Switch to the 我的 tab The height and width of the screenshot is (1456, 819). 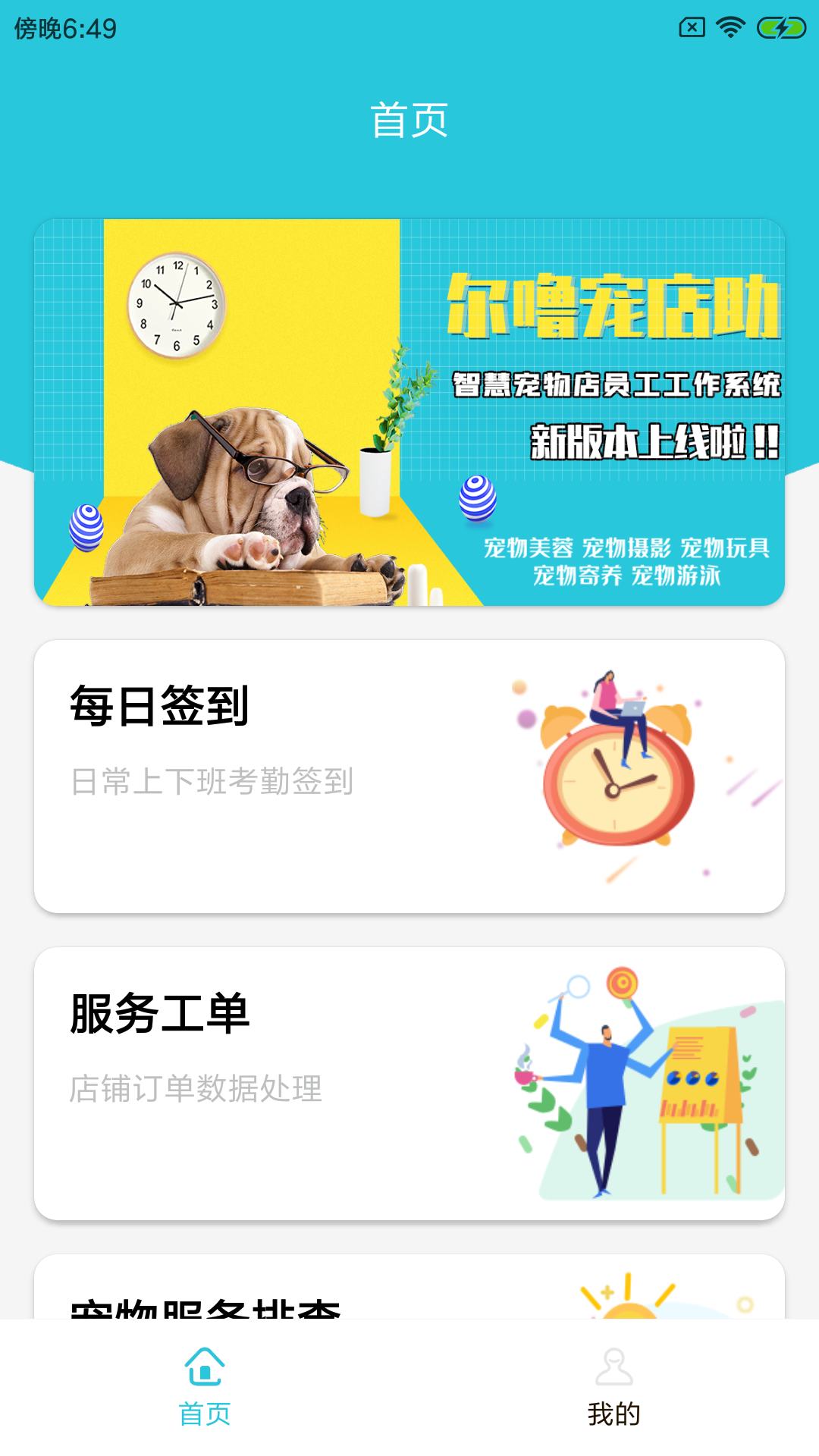[614, 1386]
